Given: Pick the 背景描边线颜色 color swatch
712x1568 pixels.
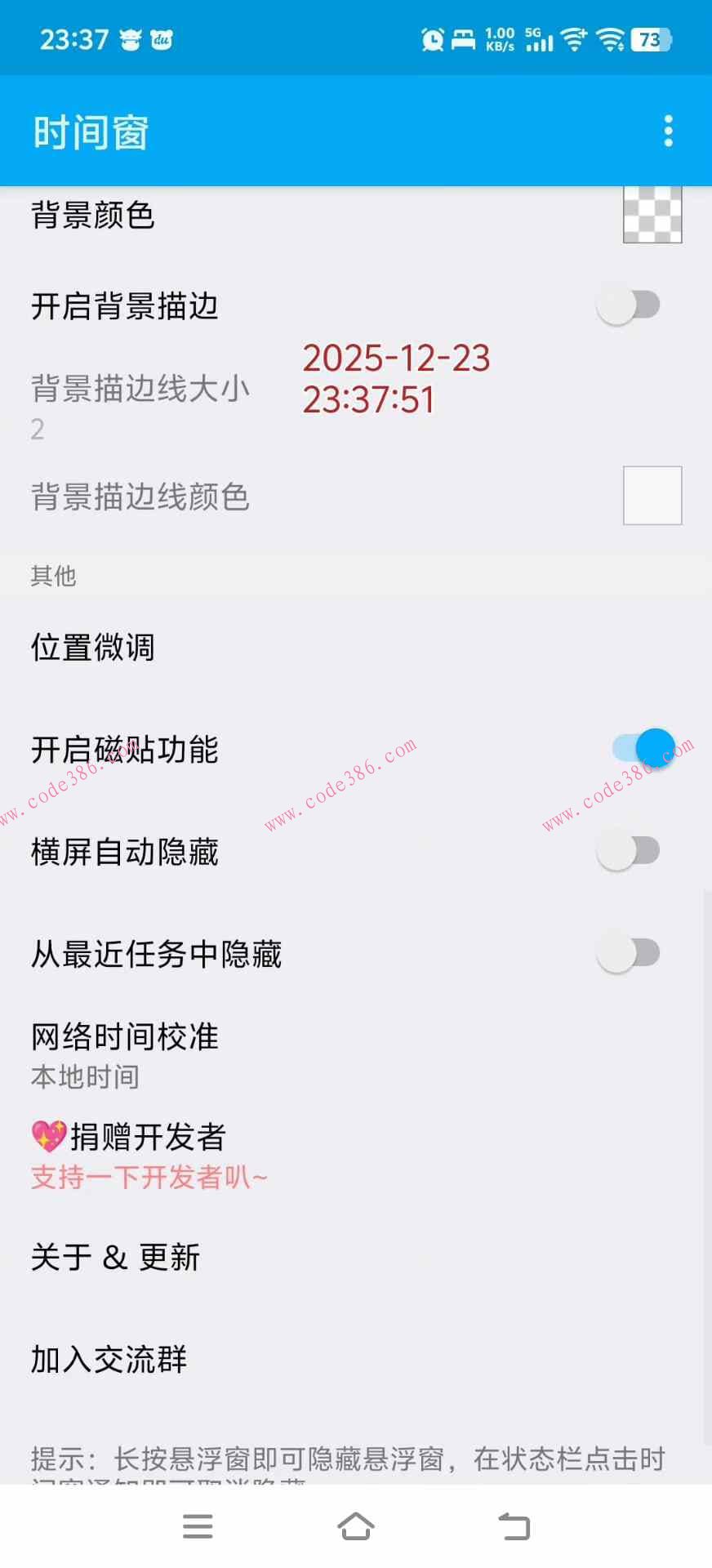Looking at the screenshot, I should pos(652,497).
